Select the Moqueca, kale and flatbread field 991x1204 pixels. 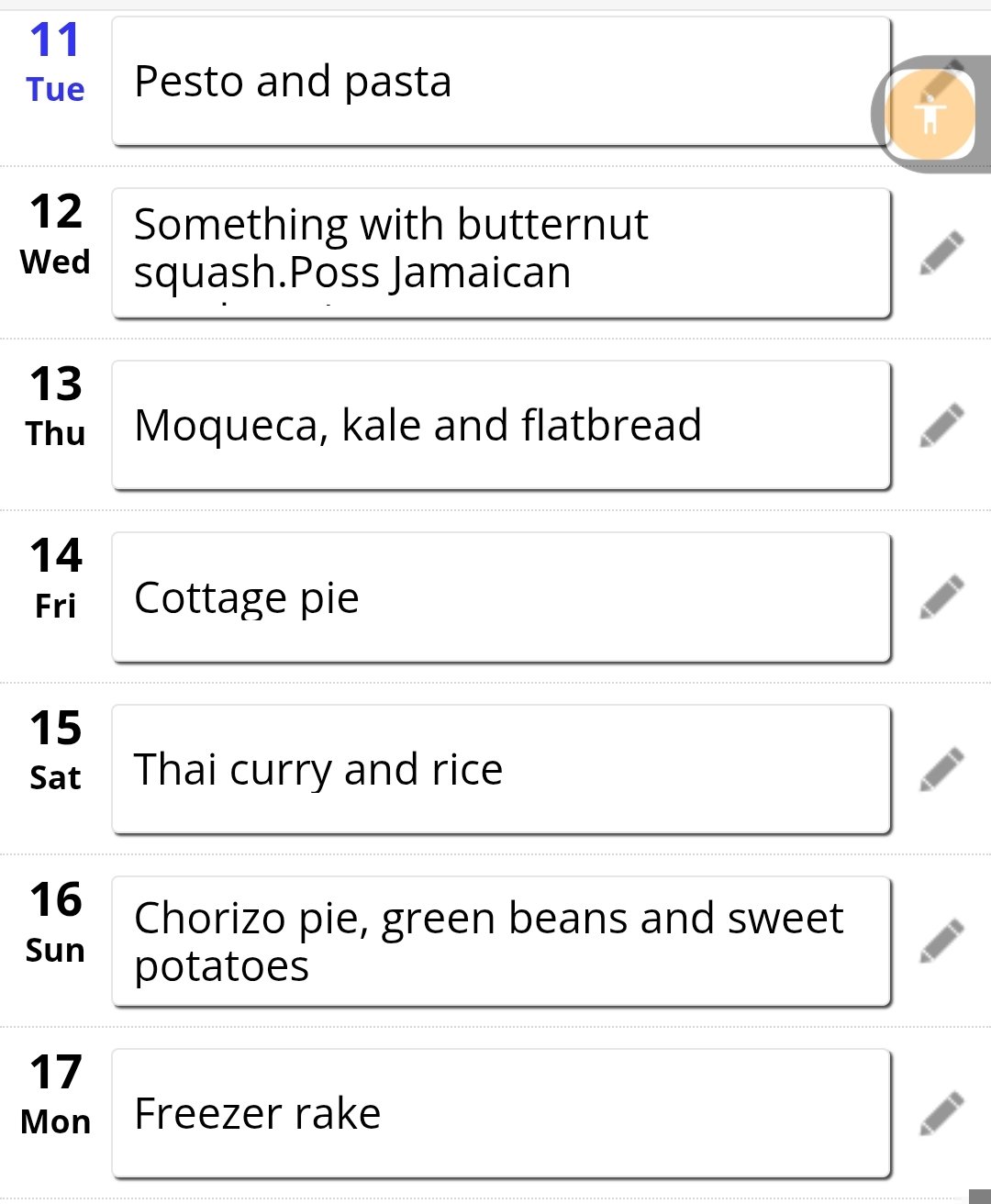pyautogui.click(x=501, y=425)
